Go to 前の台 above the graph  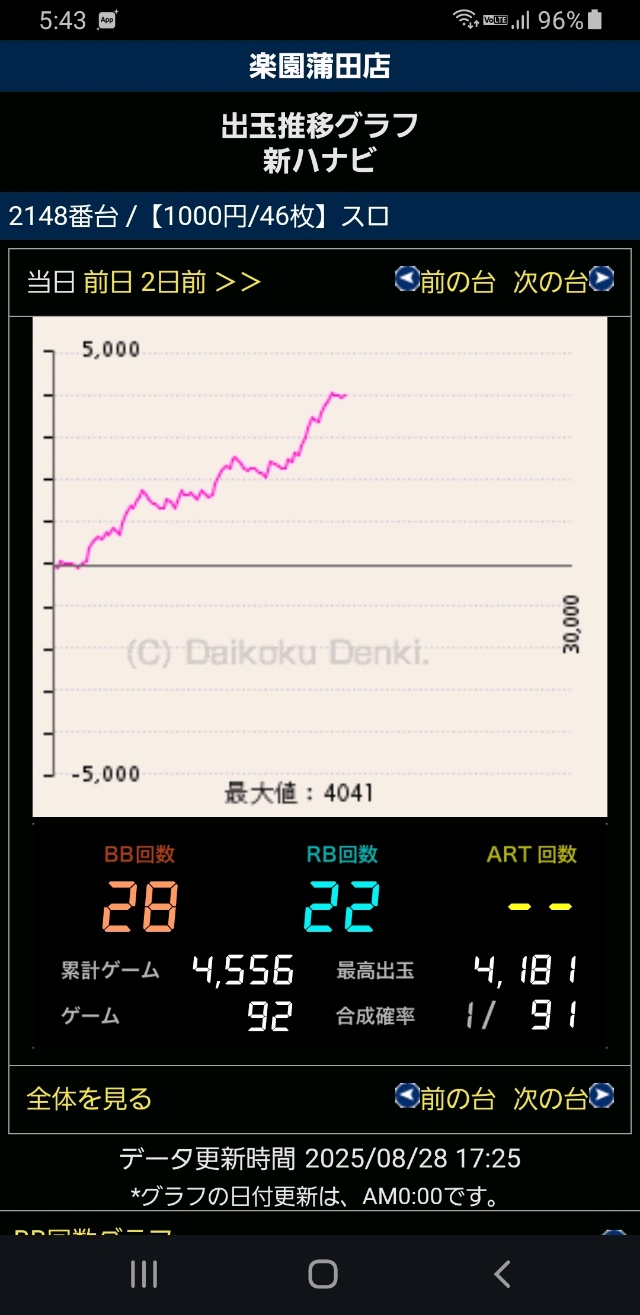point(446,282)
